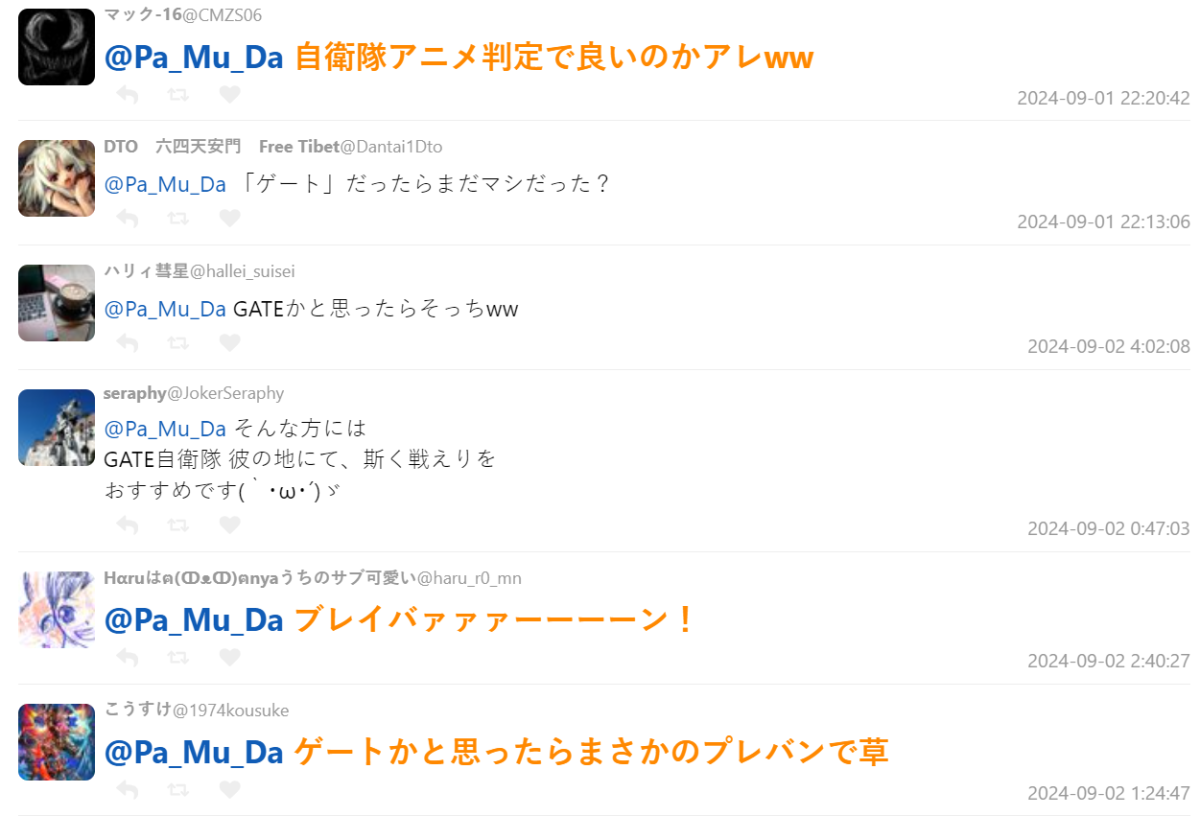Reply to the tweet by hallei_suisei

click(127, 343)
